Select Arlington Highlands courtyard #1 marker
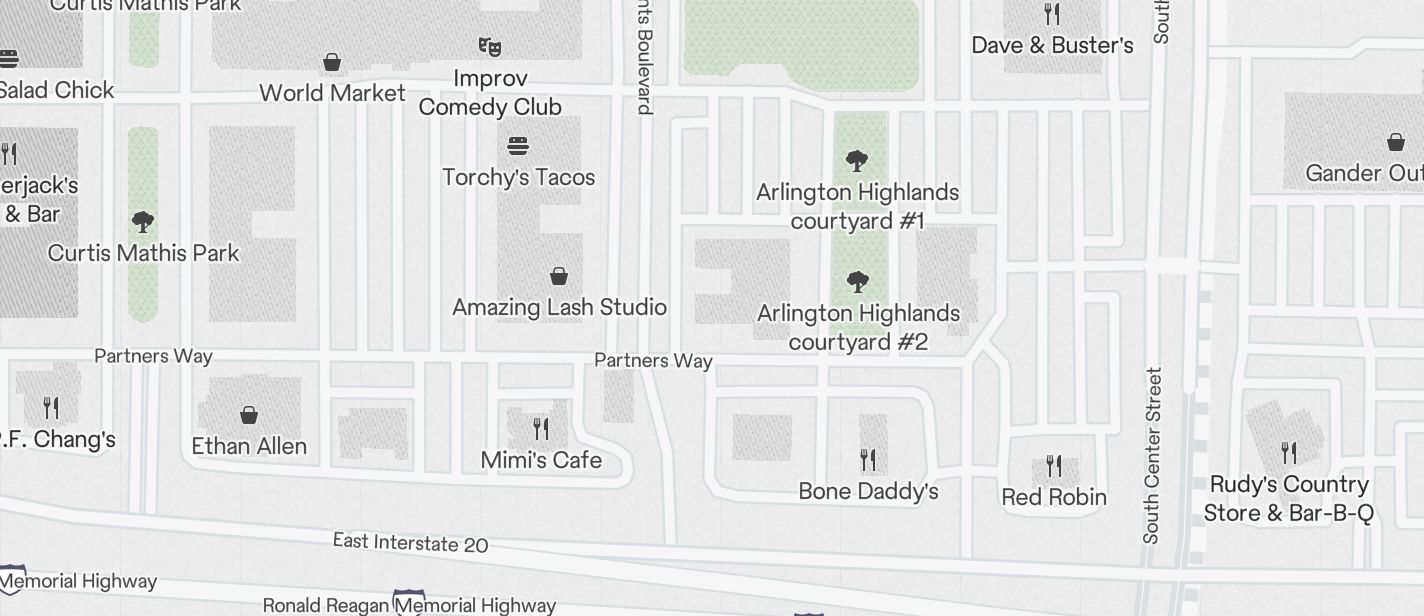The height and width of the screenshot is (616, 1424). (x=857, y=161)
